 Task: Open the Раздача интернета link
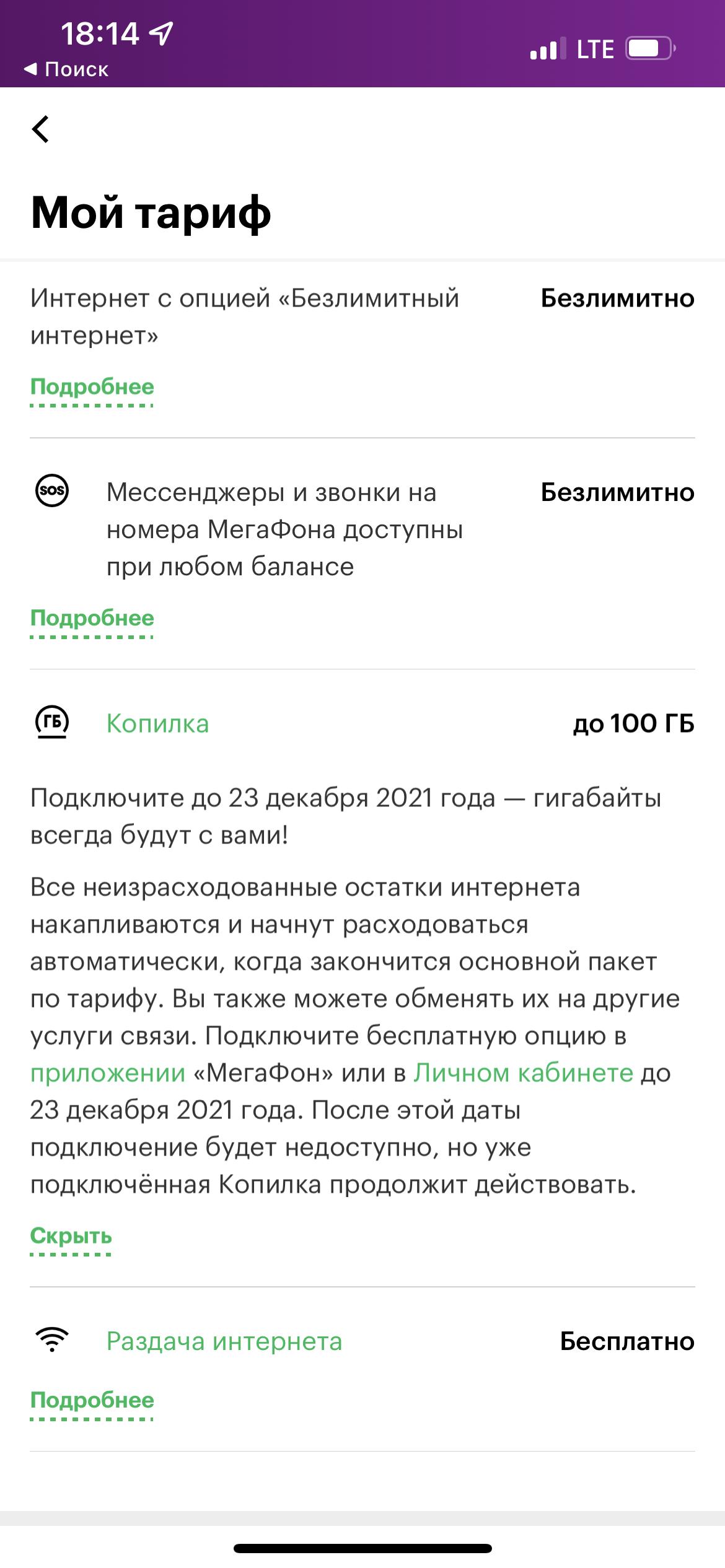(x=224, y=1341)
